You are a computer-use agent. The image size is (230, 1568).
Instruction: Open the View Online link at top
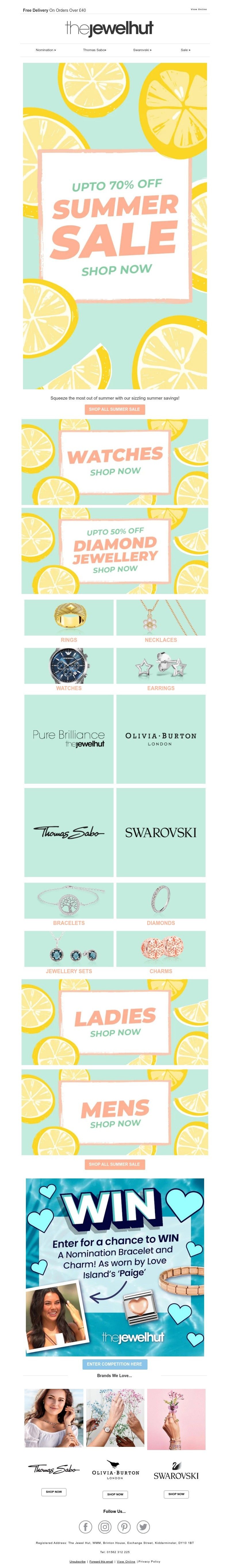point(198,10)
